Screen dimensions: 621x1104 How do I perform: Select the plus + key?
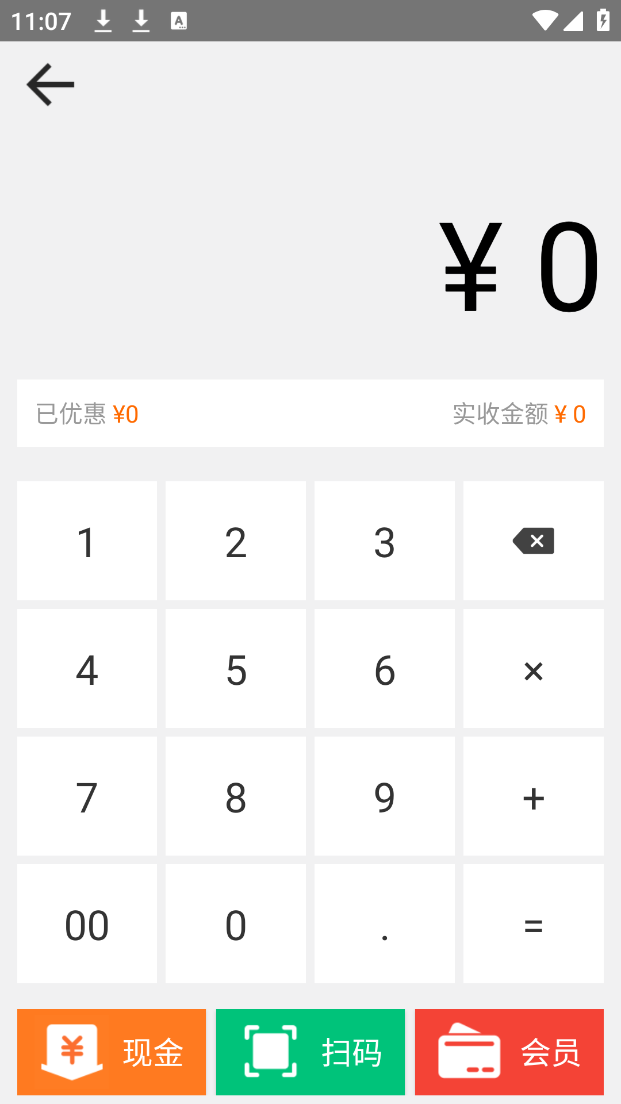pos(533,797)
